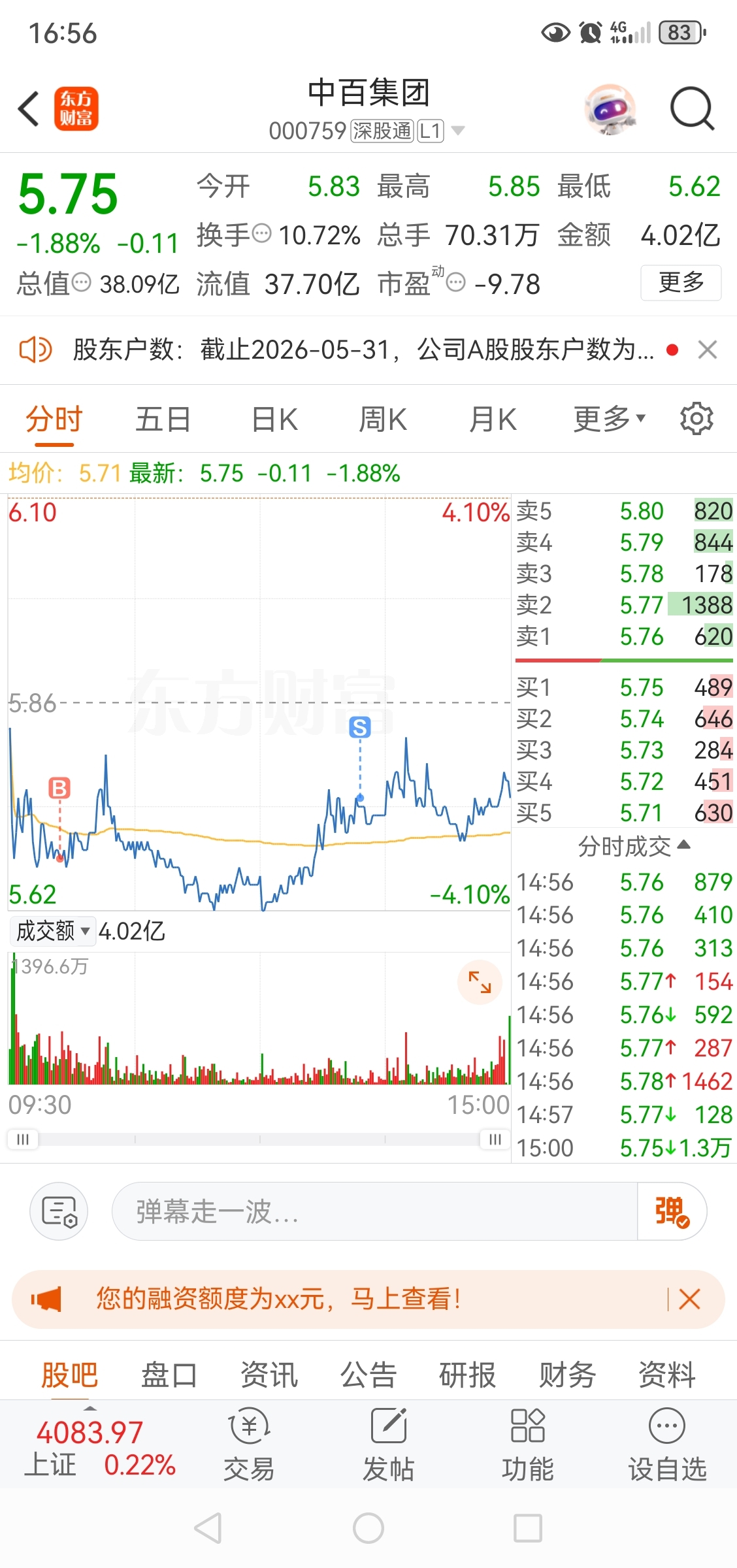Tap 发帖 to write a post
Image resolution: width=737 pixels, height=1568 pixels.
pos(389,1445)
